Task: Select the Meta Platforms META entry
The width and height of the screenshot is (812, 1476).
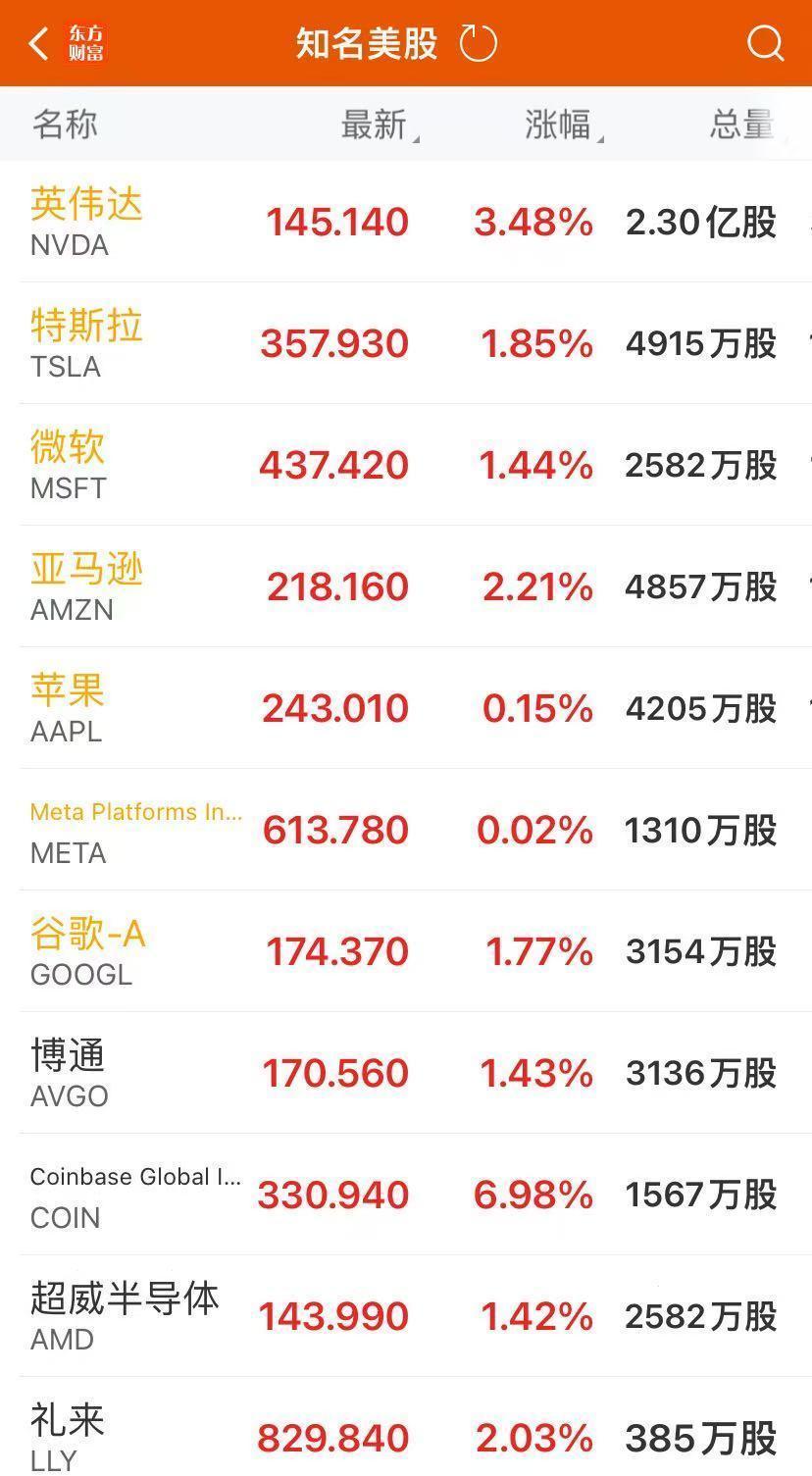Action: pos(294,829)
